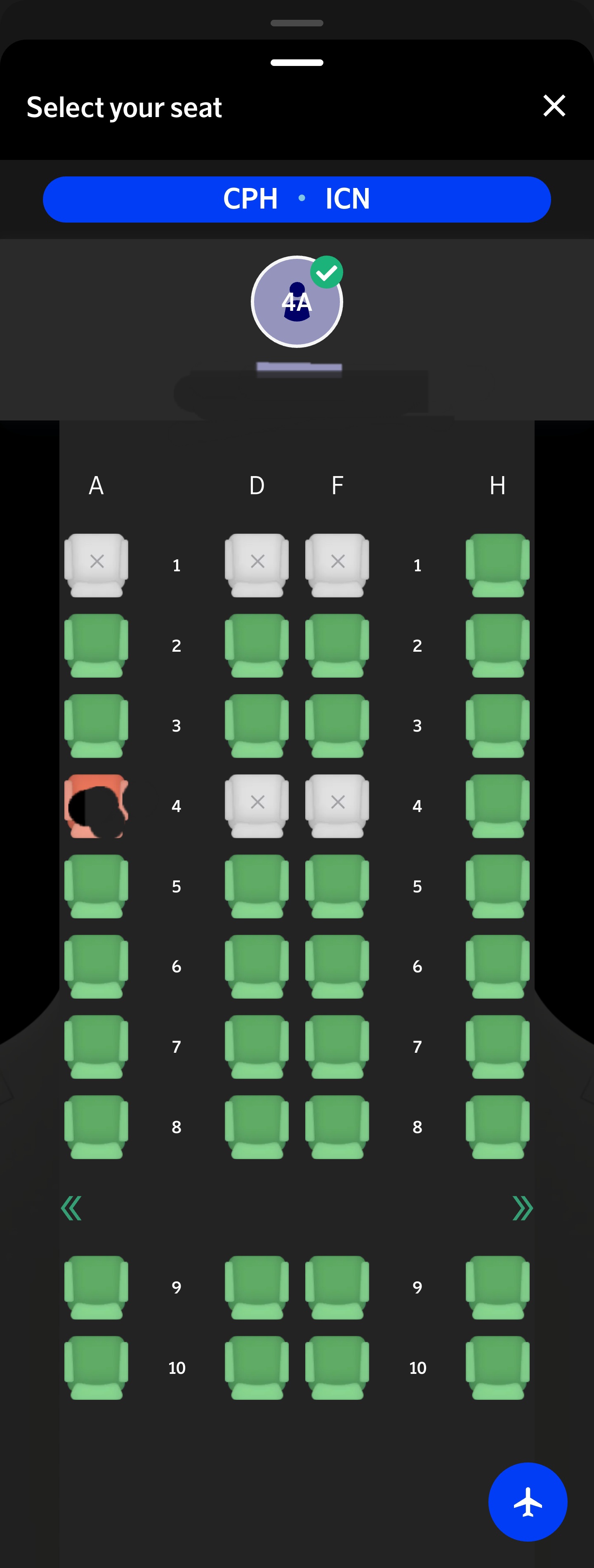
Task: Select seat 1H
Action: pyautogui.click(x=497, y=565)
